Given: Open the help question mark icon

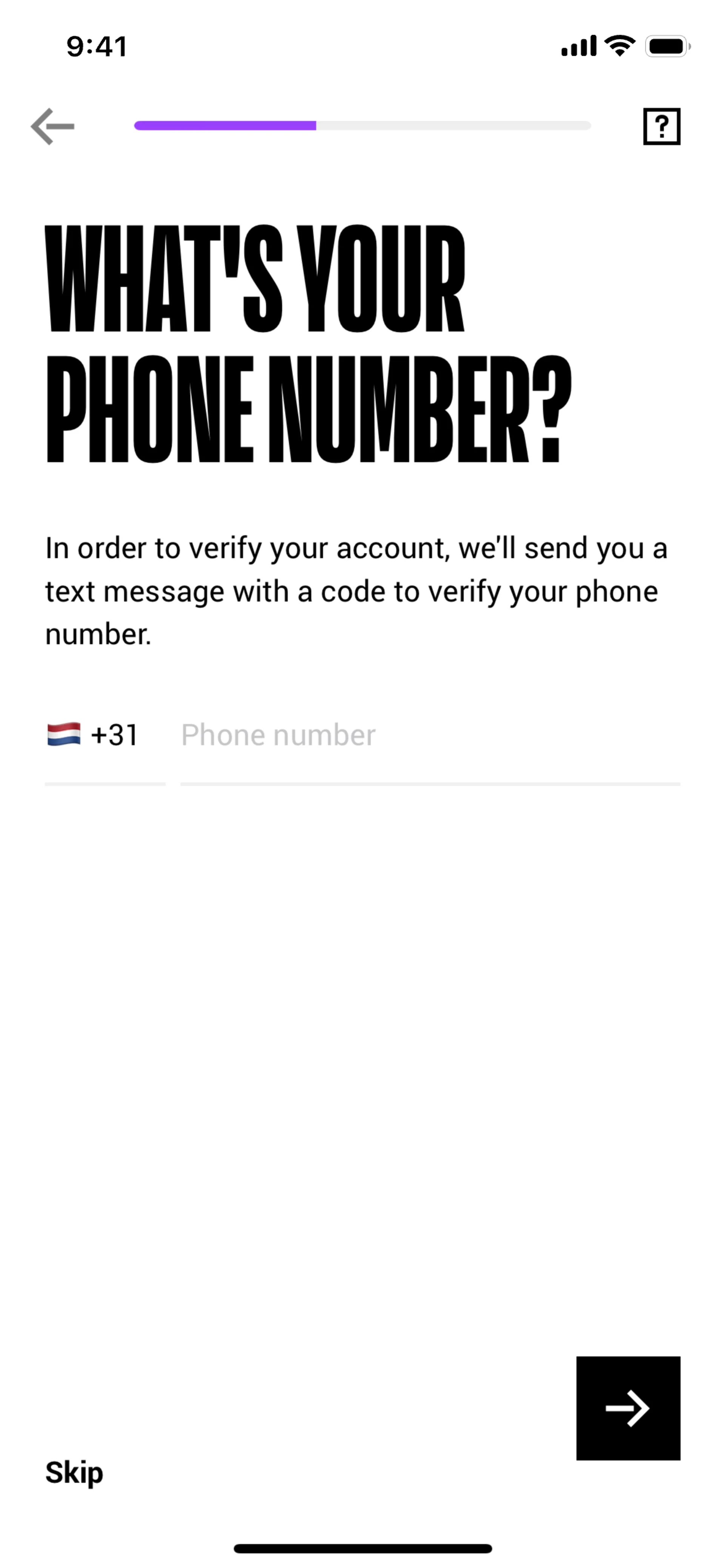Looking at the screenshot, I should point(661,126).
